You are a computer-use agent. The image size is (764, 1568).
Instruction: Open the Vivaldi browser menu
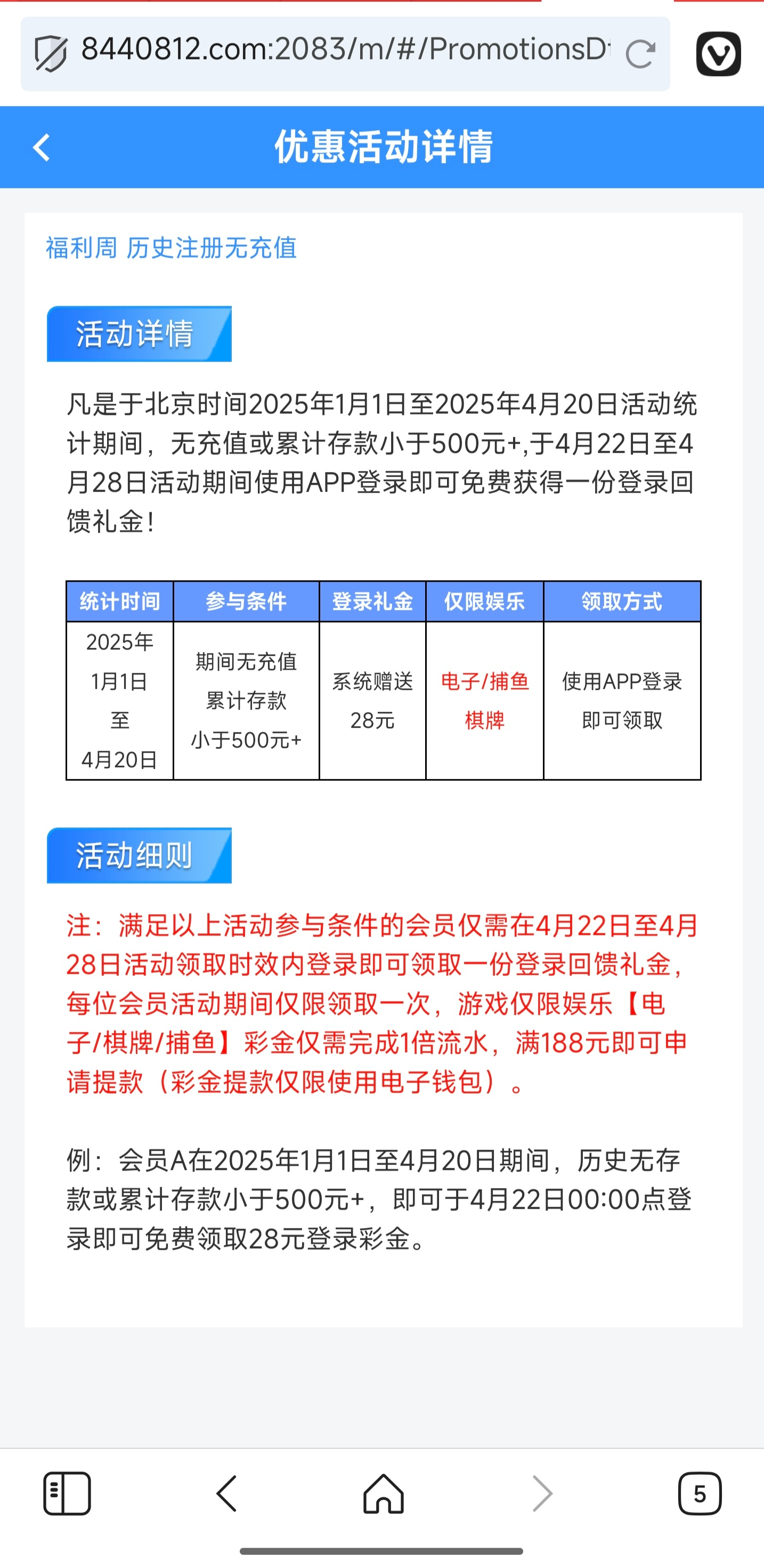coord(718,54)
